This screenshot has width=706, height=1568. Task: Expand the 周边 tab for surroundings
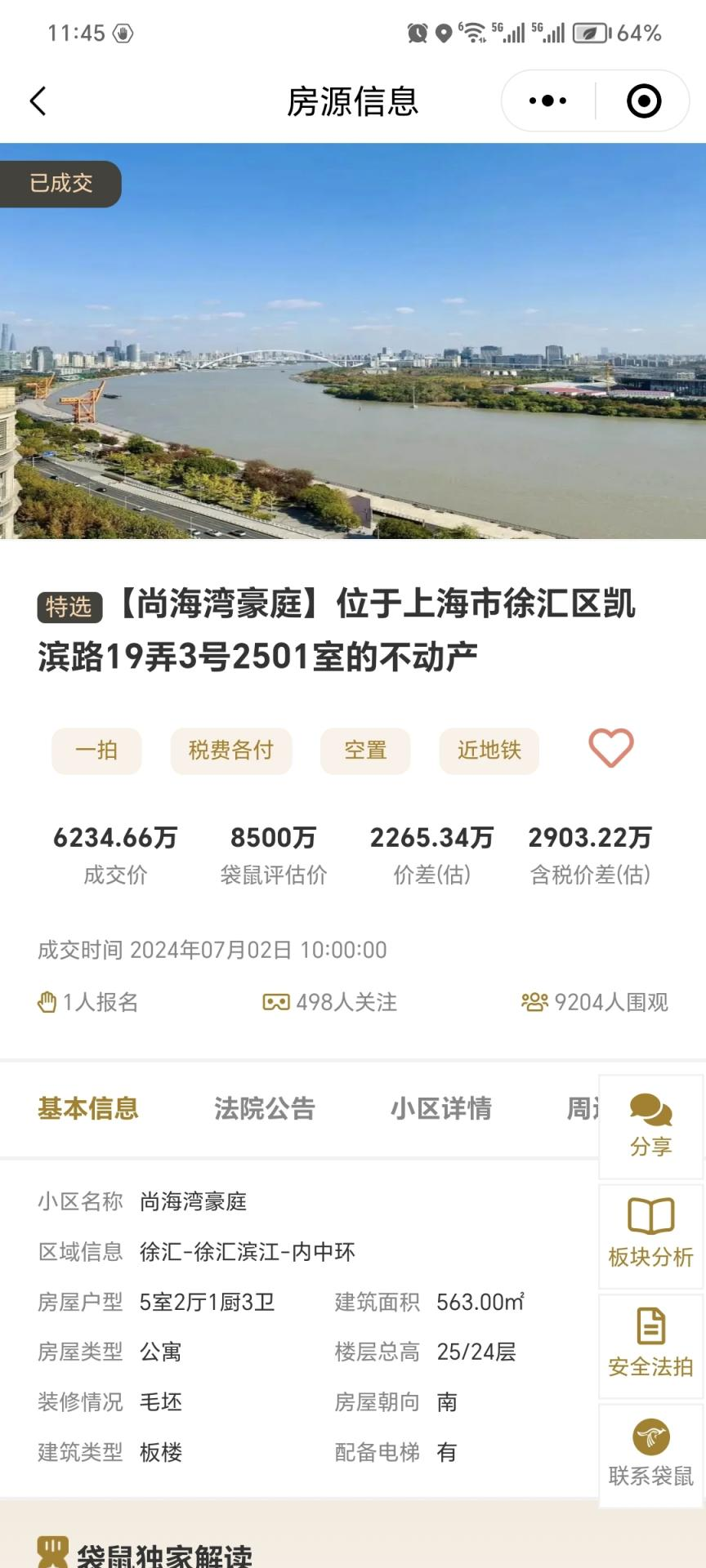click(583, 1109)
